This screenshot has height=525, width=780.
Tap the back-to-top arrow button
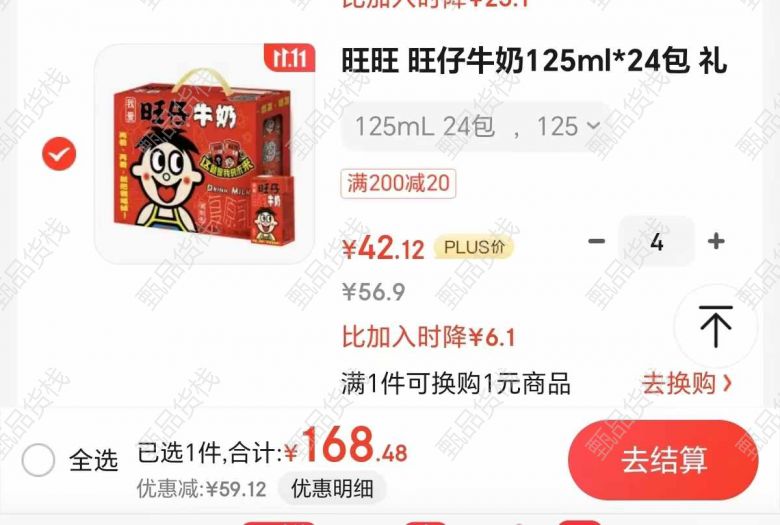click(x=716, y=327)
